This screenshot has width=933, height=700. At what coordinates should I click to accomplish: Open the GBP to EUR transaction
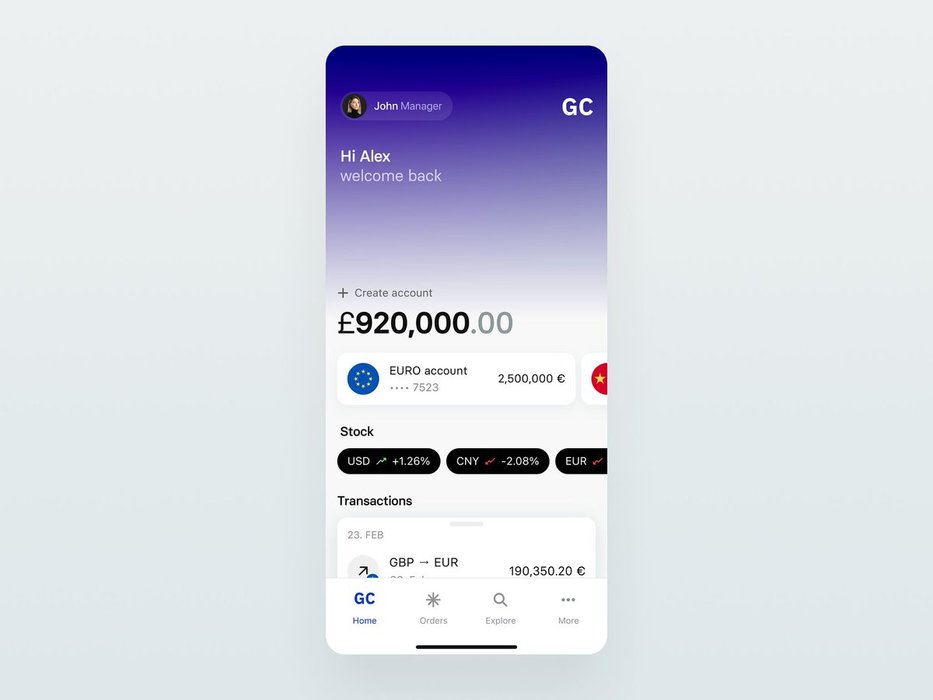coord(466,566)
